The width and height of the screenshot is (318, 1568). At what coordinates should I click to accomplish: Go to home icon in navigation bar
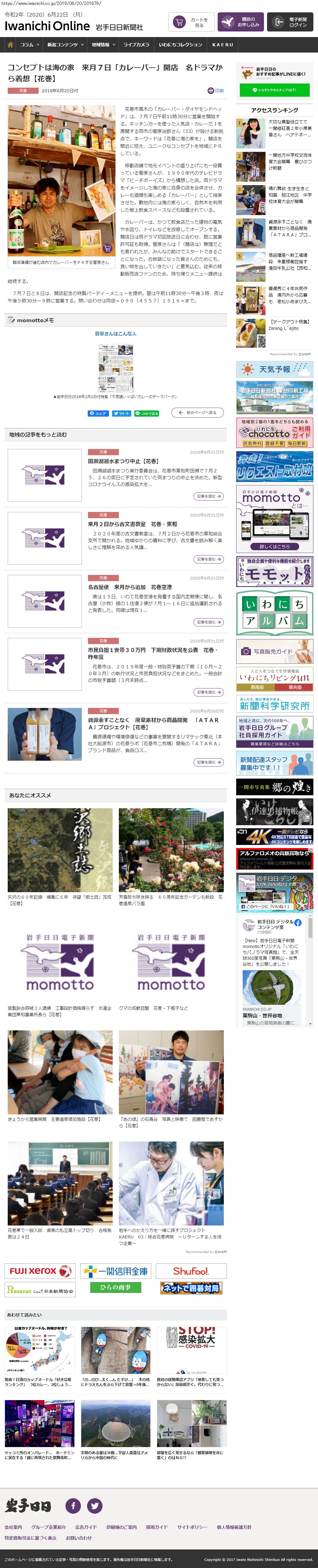10,44
